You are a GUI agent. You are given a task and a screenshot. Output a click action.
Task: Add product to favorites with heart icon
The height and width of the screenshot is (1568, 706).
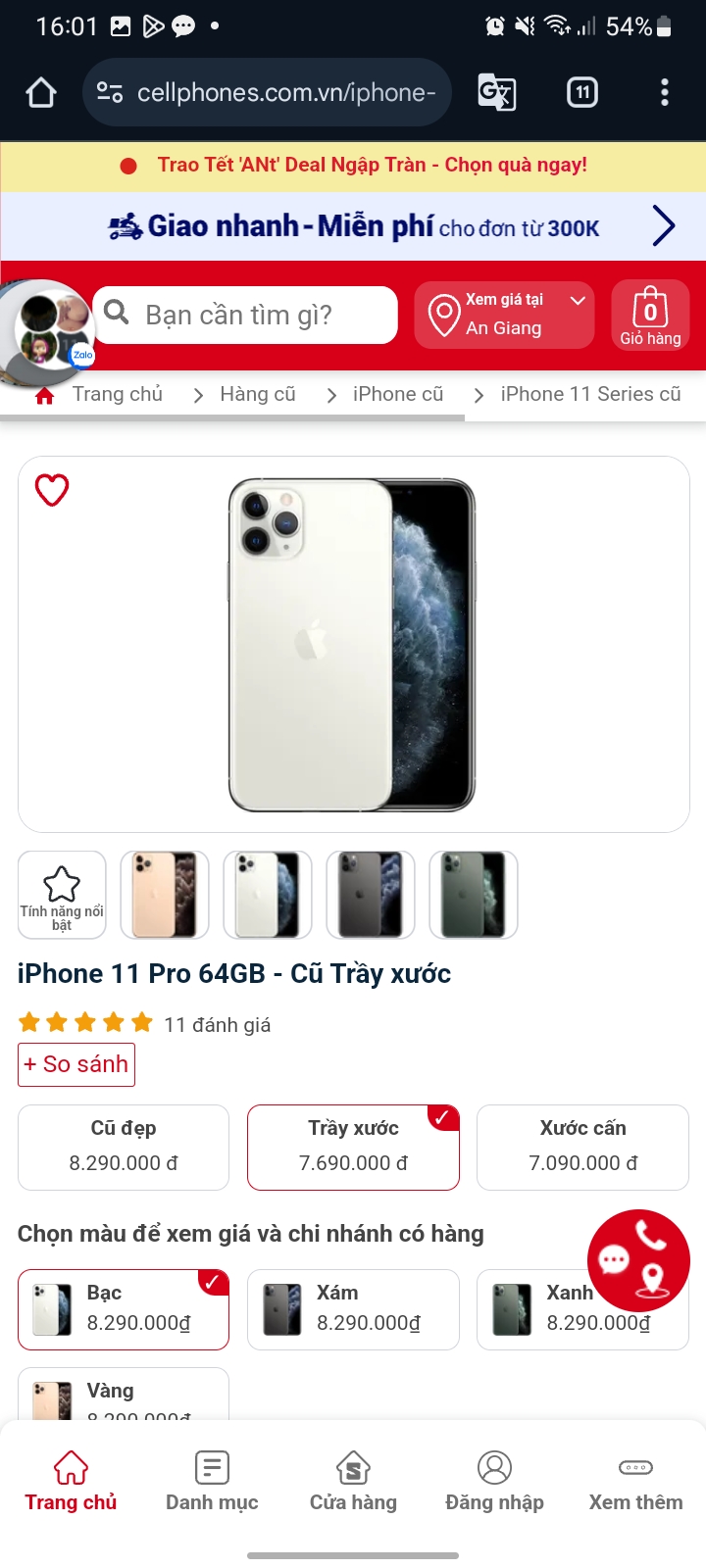52,489
